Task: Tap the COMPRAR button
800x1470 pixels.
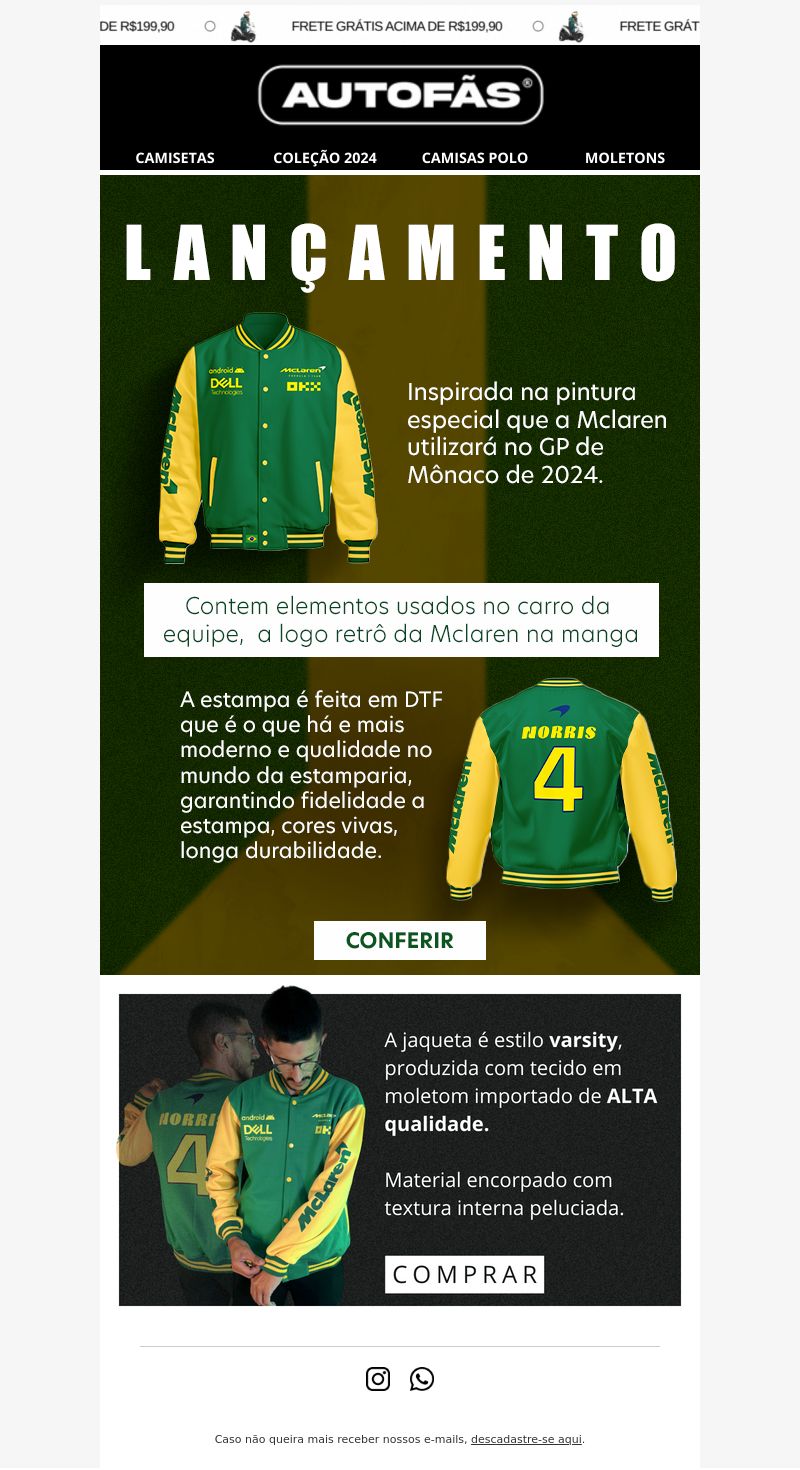Action: click(x=465, y=1274)
